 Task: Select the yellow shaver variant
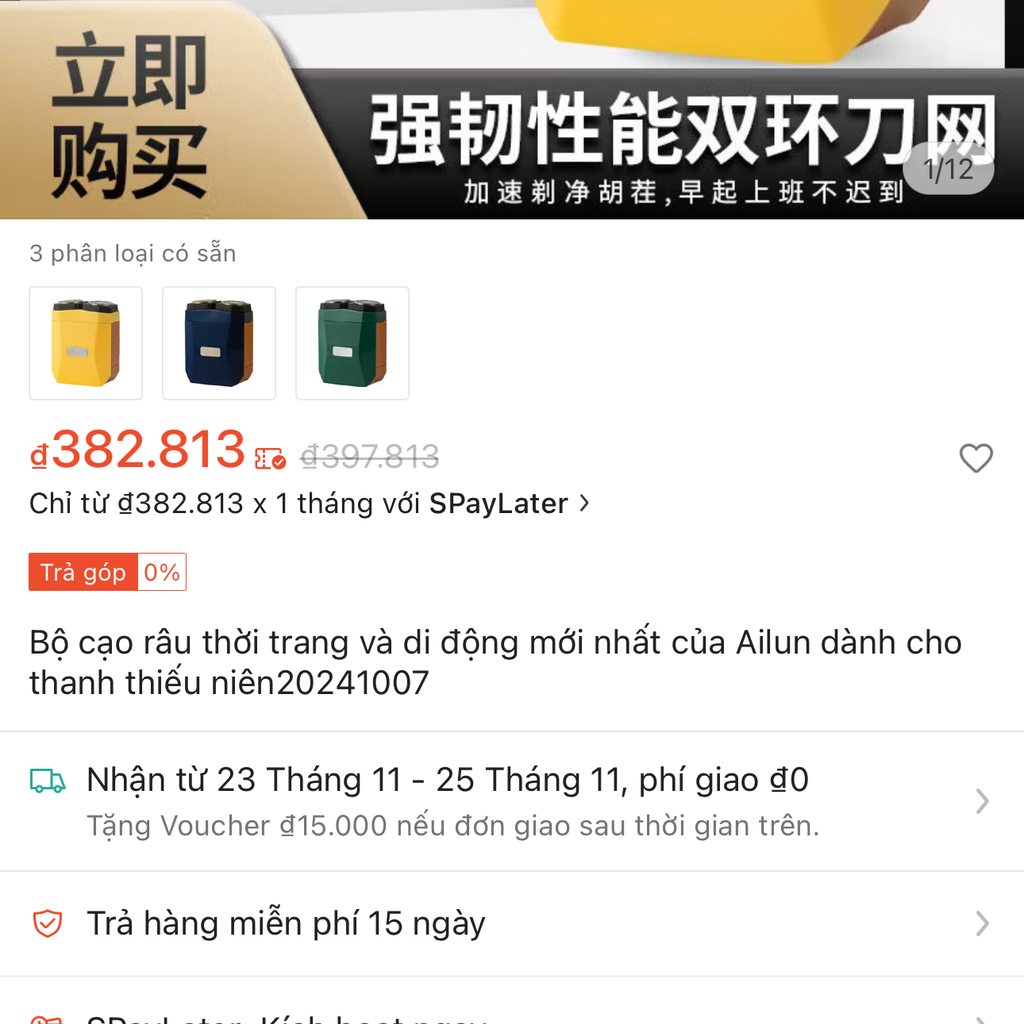click(86, 343)
